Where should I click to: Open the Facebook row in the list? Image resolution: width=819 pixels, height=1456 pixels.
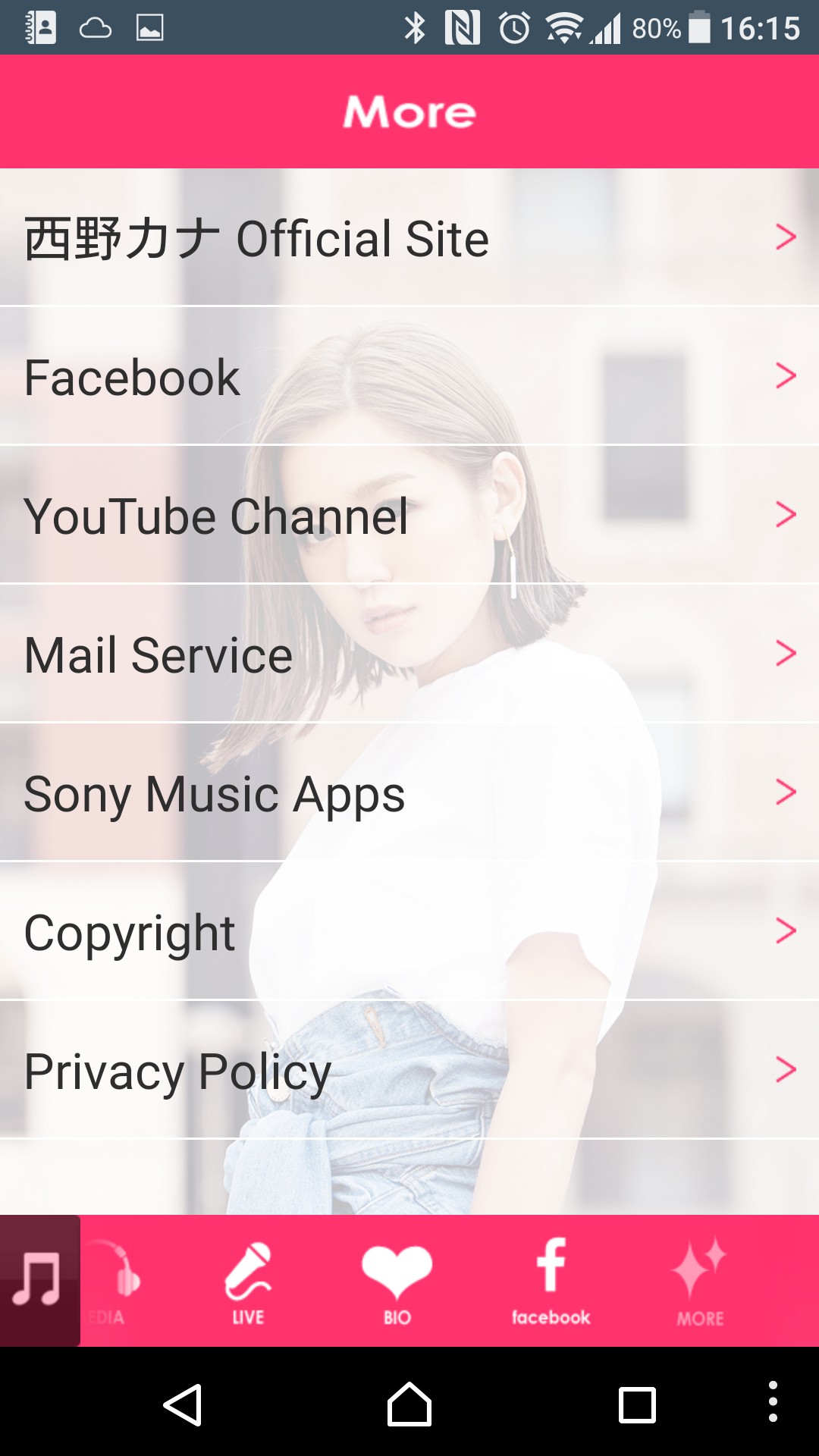(409, 376)
